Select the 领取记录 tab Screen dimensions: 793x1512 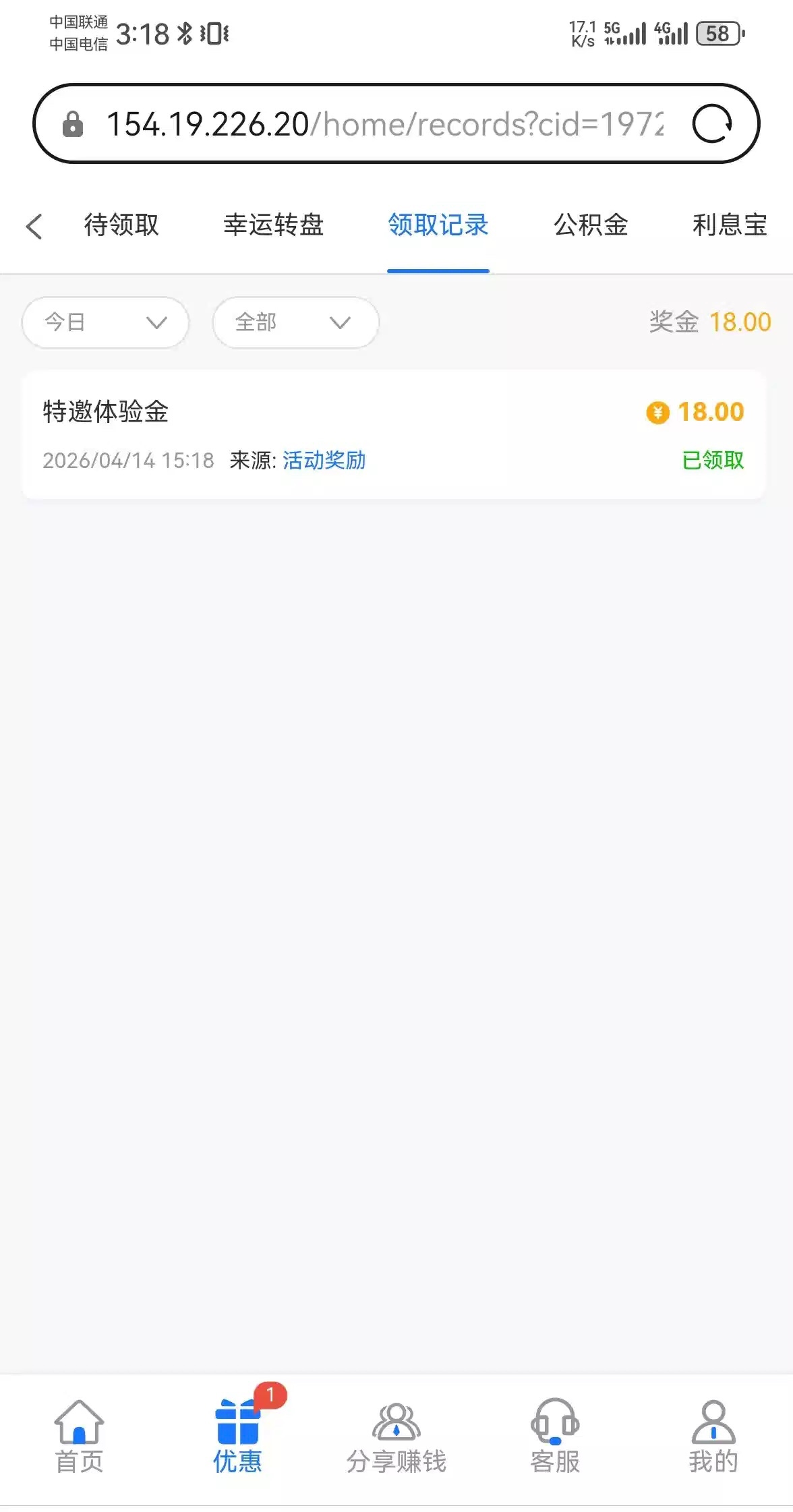pos(438,225)
